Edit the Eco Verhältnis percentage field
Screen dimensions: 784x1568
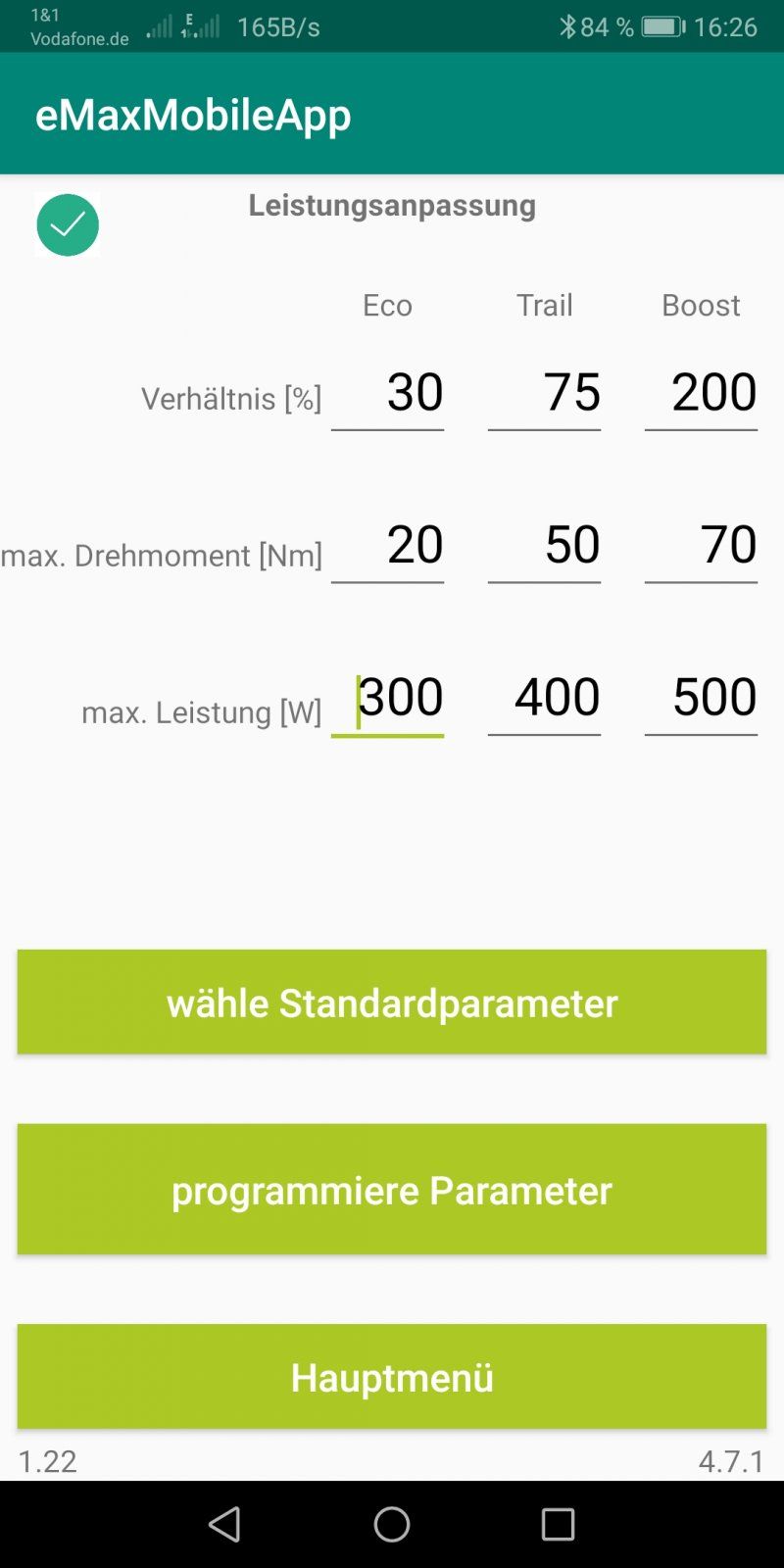click(388, 393)
